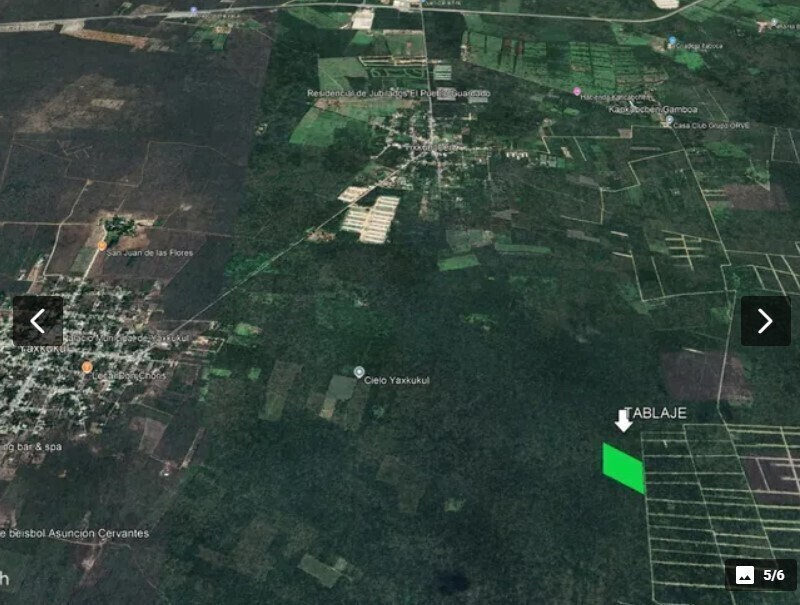Viewport: 800px width, 605px height.
Task: Go to the previous photo
Action: tap(38, 321)
